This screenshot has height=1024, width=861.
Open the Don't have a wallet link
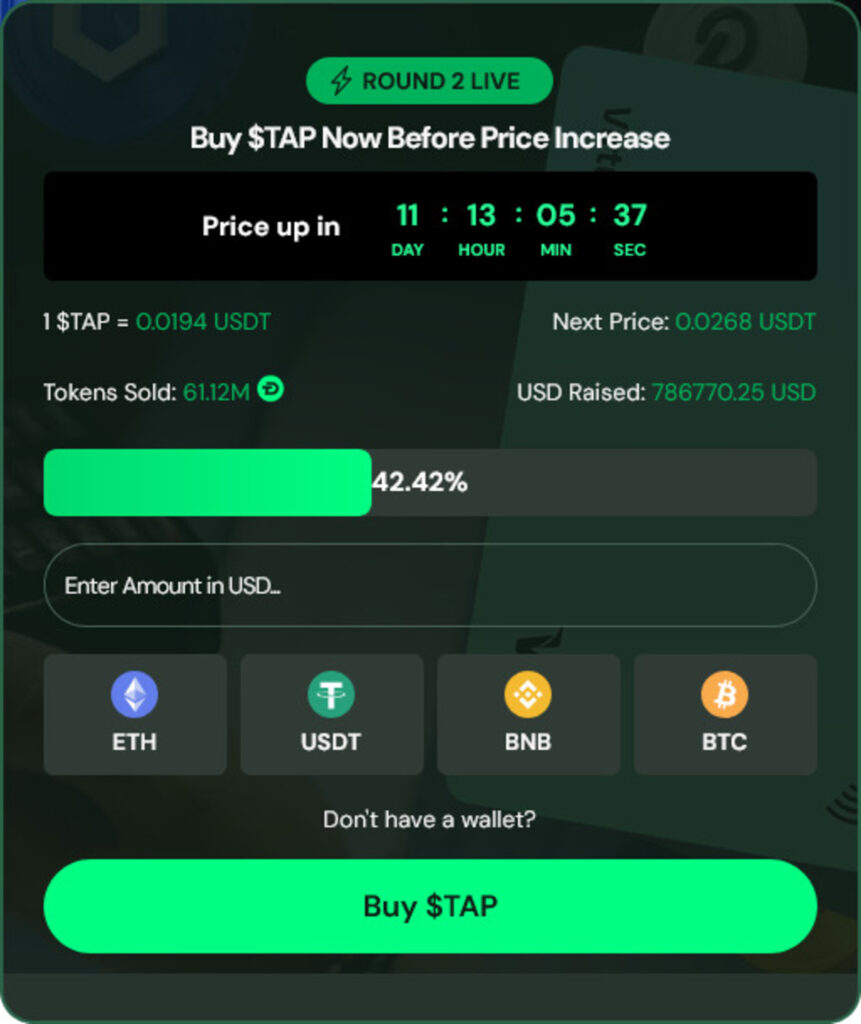click(429, 820)
